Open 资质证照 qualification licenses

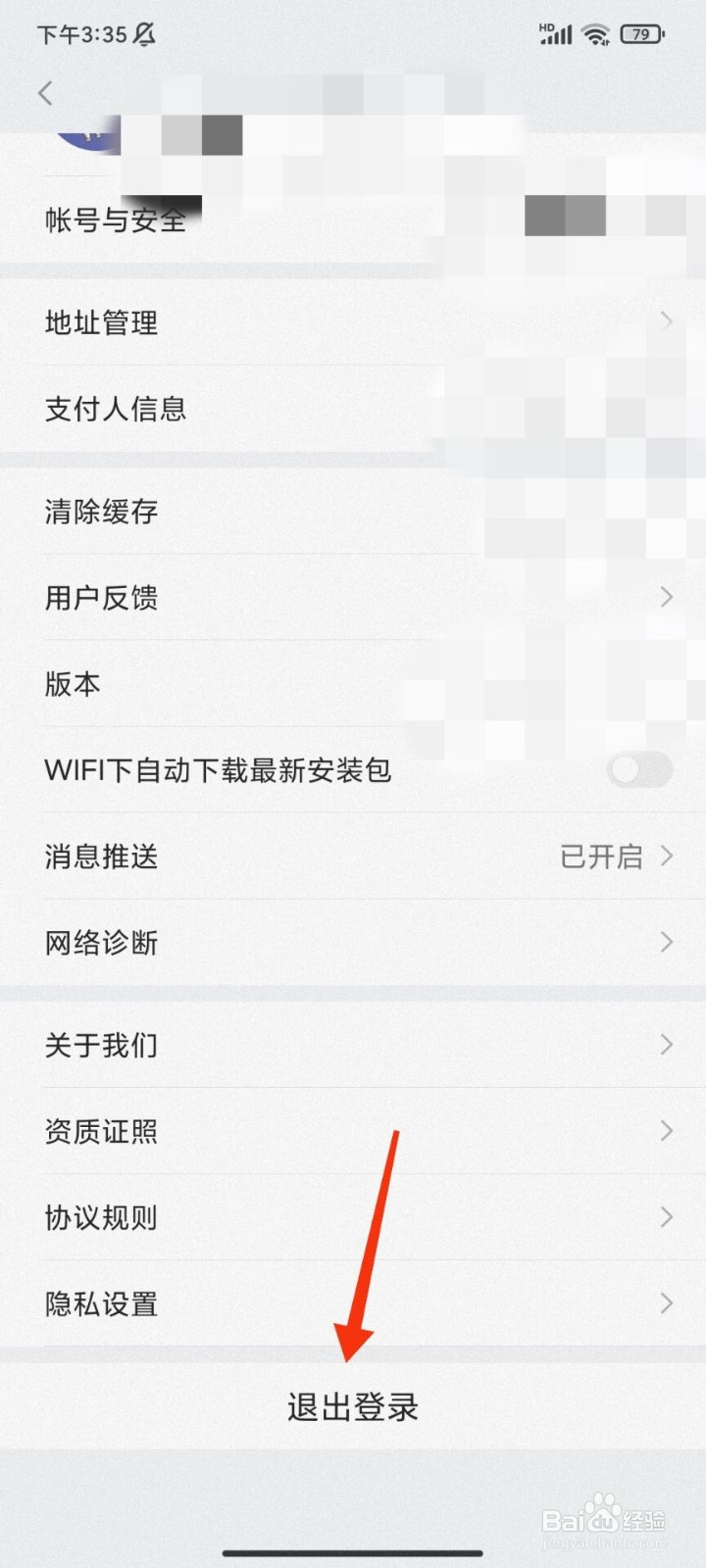click(x=101, y=1132)
